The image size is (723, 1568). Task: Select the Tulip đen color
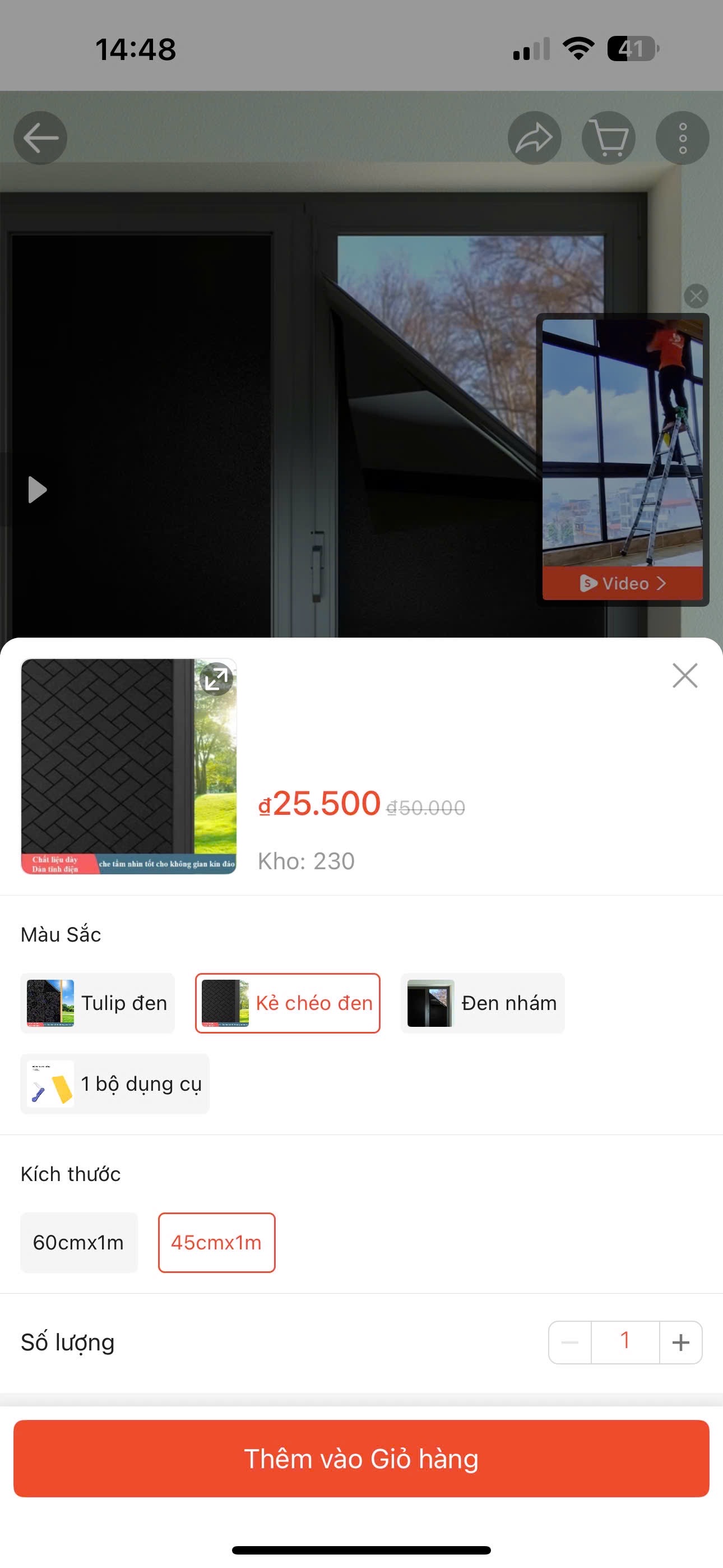click(x=98, y=1003)
